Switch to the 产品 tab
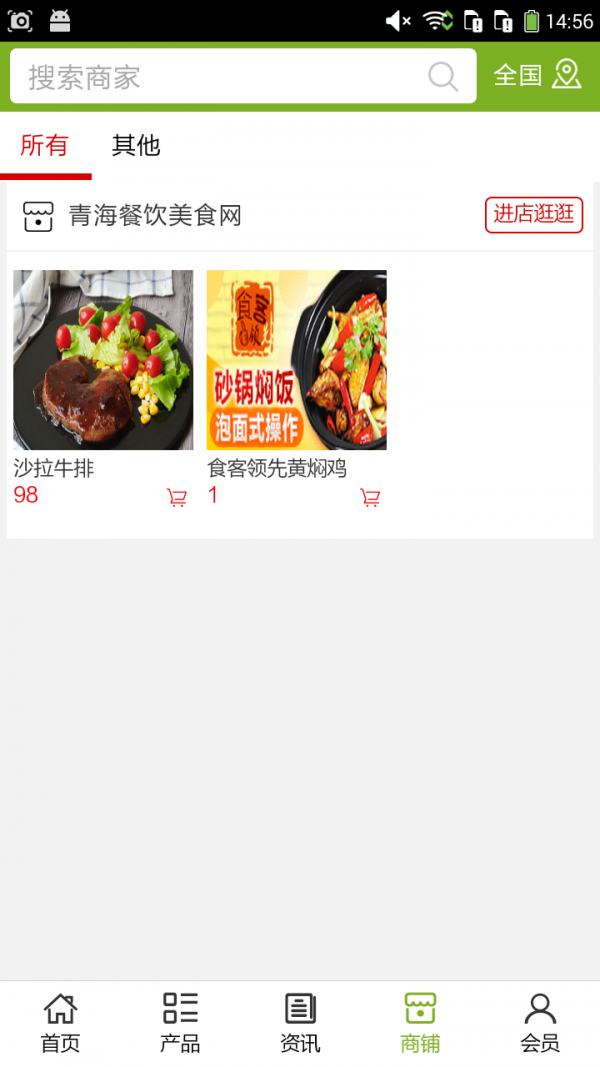The width and height of the screenshot is (600, 1067). pyautogui.click(x=180, y=1023)
